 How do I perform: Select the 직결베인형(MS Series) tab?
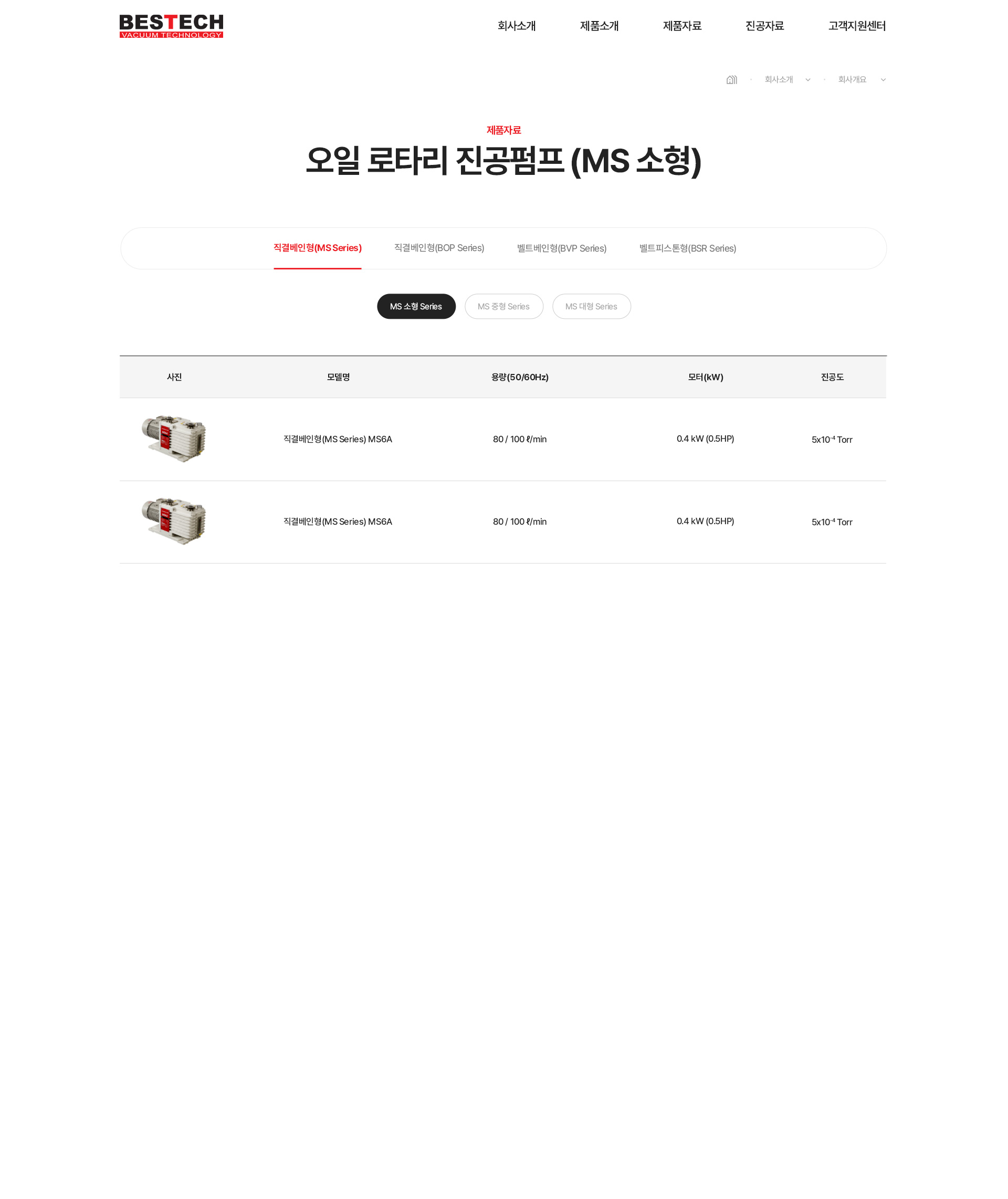click(x=317, y=248)
